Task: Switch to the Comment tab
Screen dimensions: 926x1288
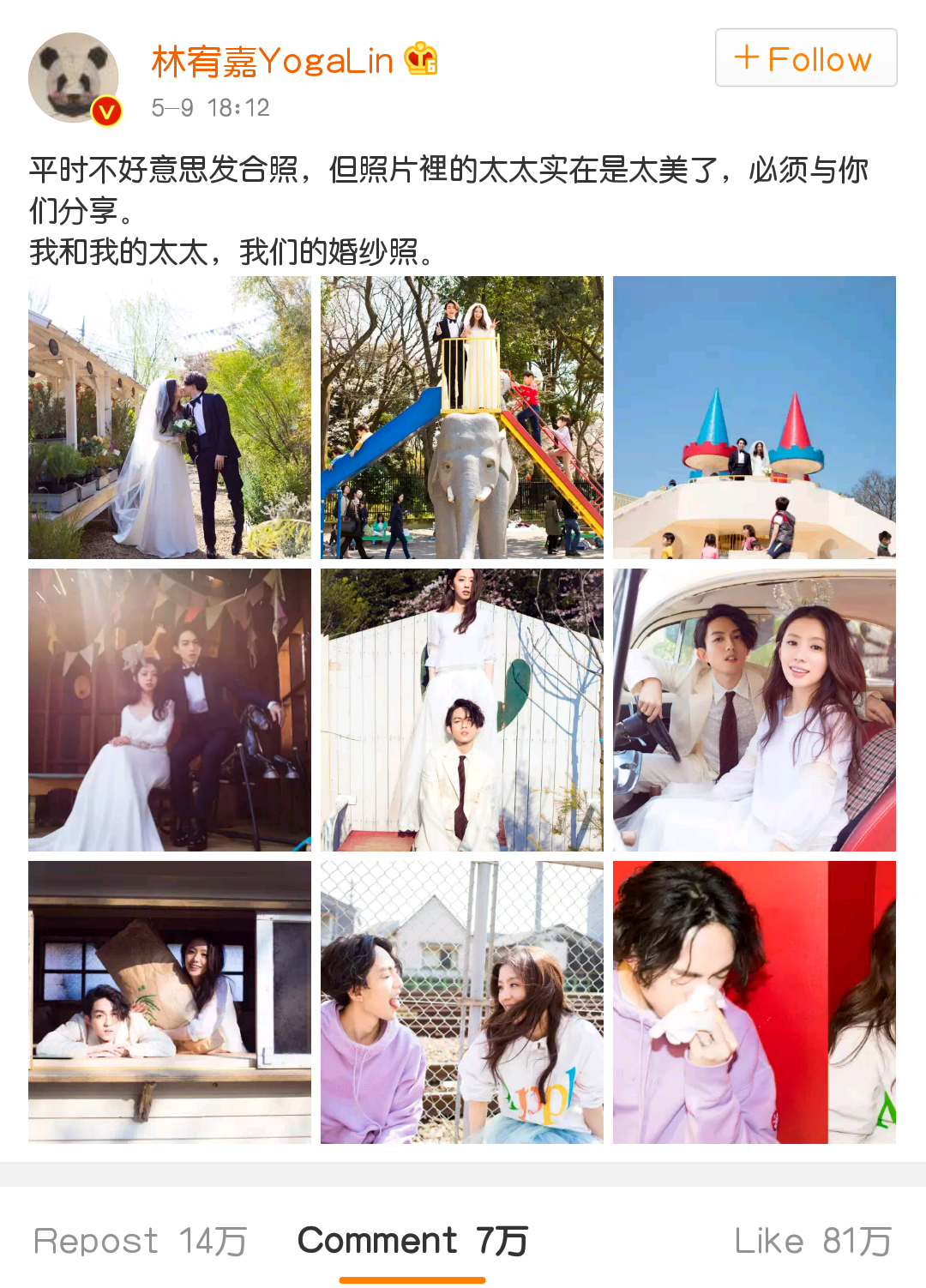Action: point(412,1241)
